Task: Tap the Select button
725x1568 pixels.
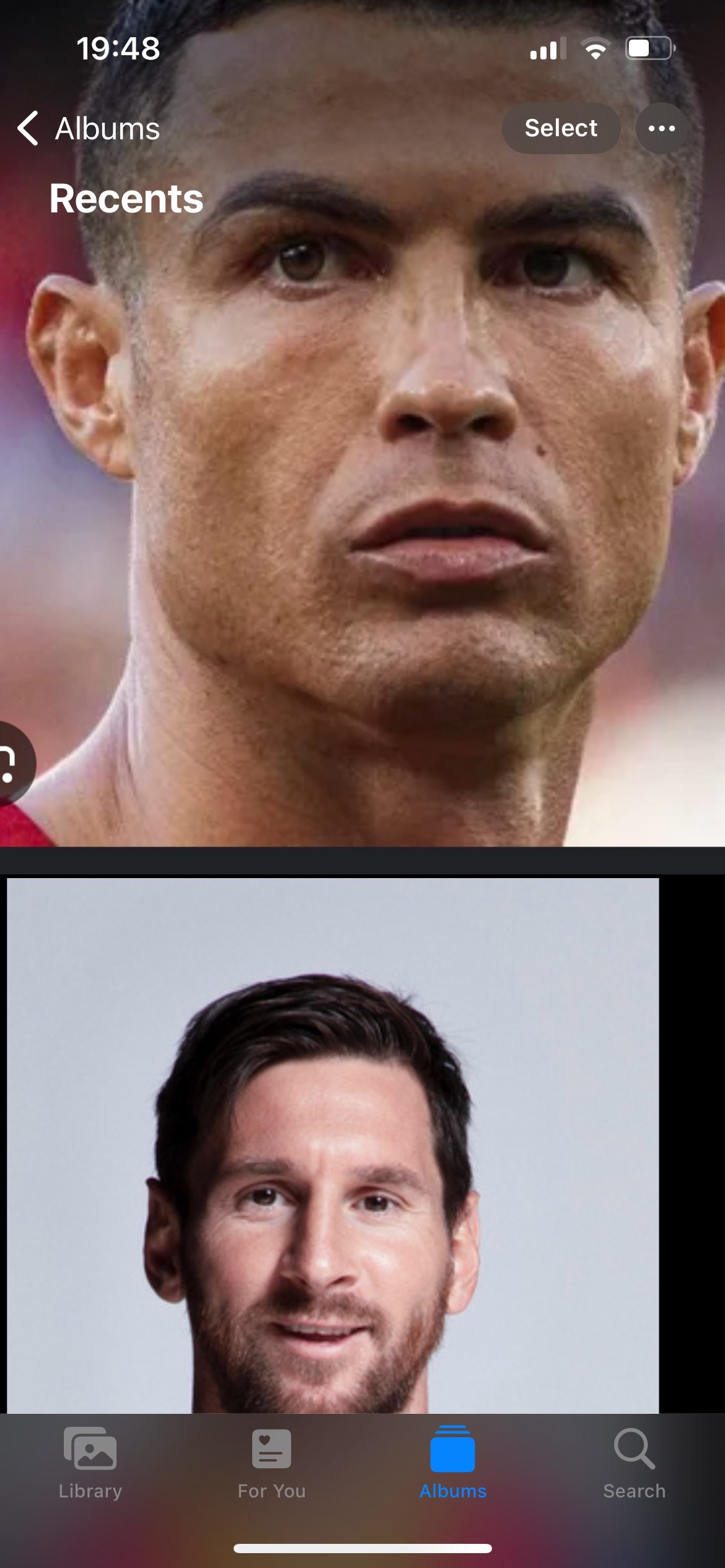Action: 560,128
